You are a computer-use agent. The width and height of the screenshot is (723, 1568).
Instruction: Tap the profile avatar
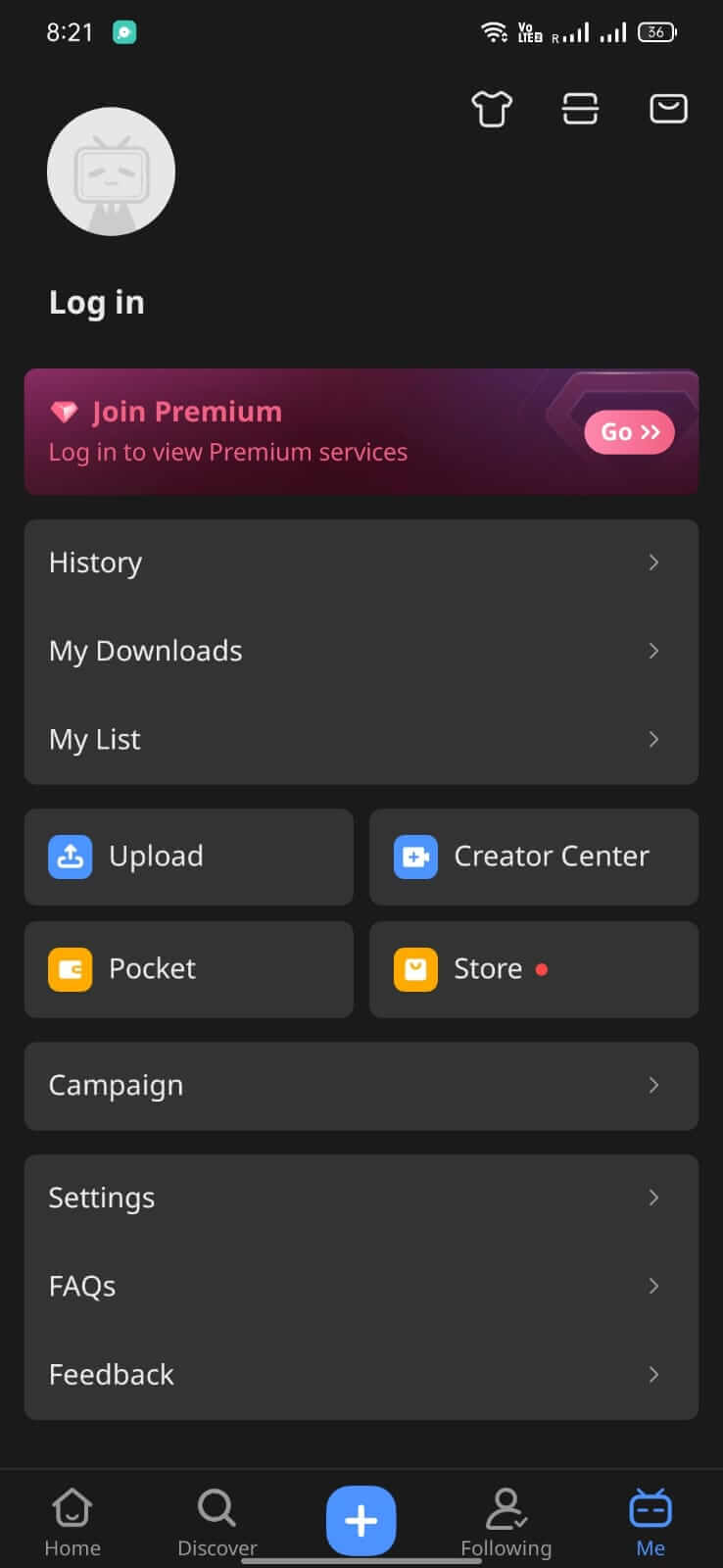pos(111,171)
